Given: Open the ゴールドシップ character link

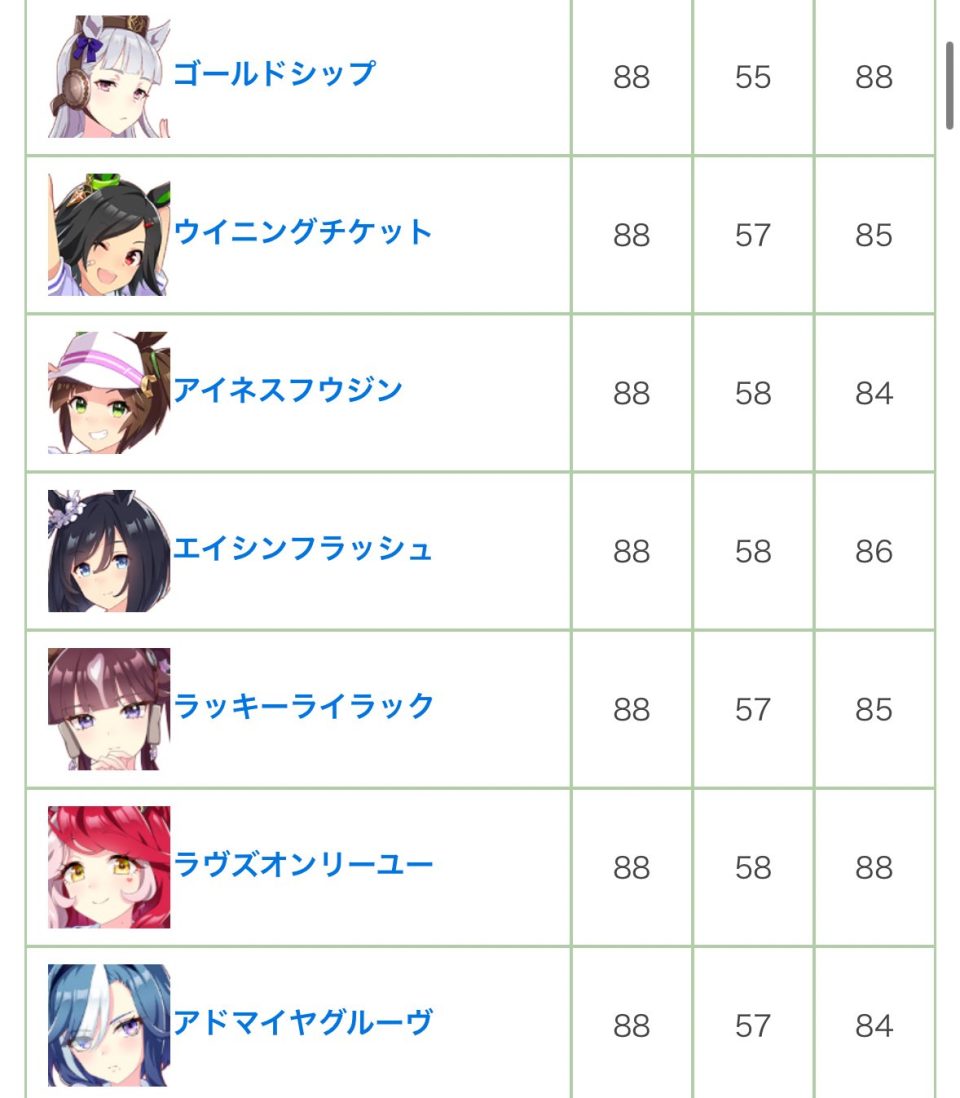Looking at the screenshot, I should (274, 74).
